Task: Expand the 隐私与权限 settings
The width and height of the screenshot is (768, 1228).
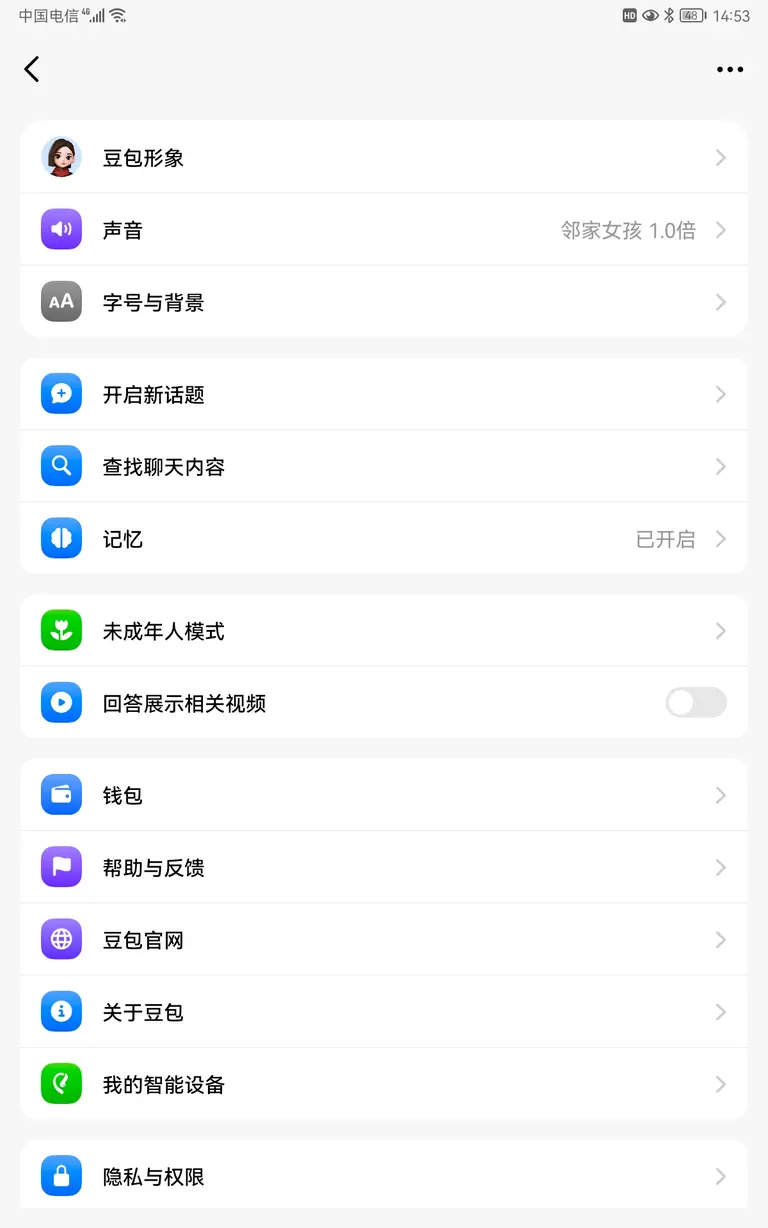Action: point(384,1176)
